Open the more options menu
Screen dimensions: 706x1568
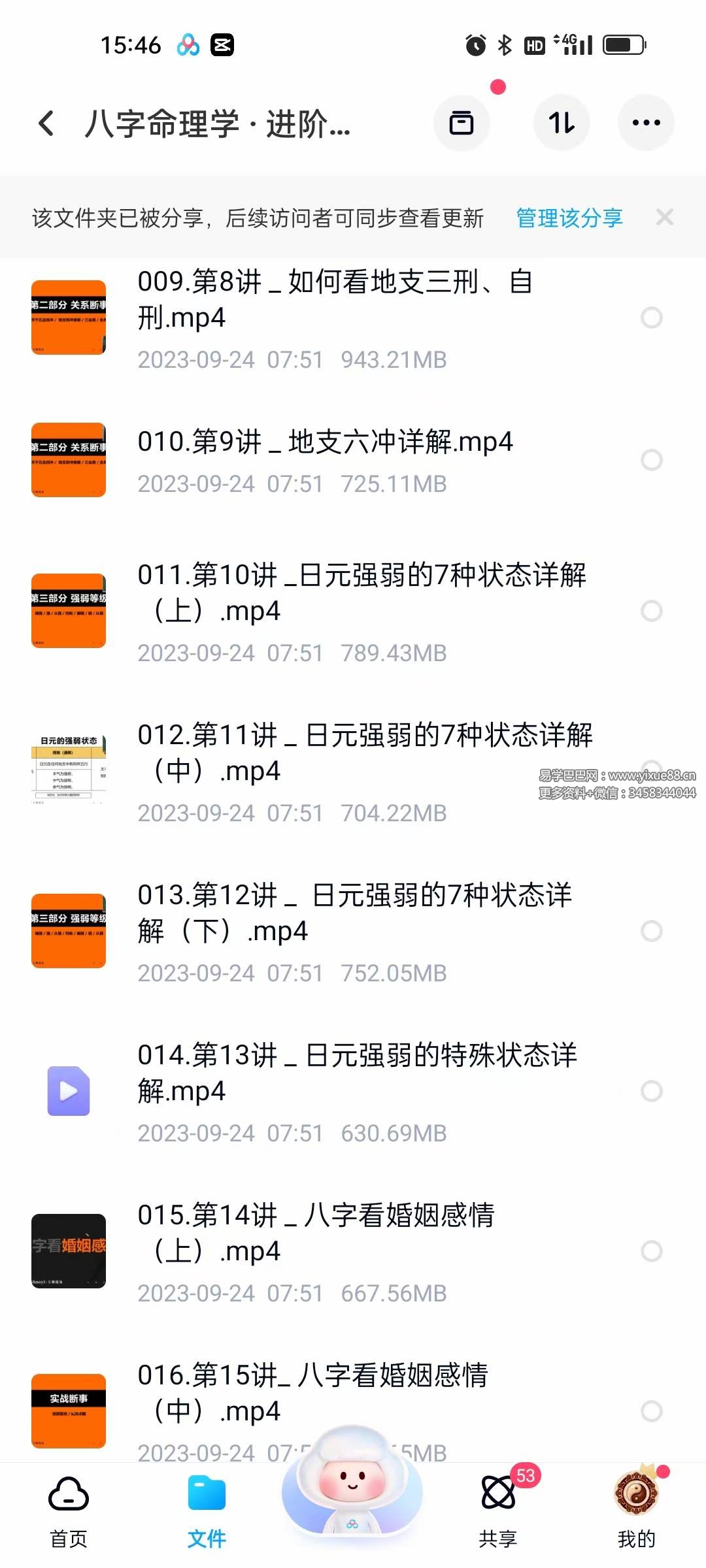(646, 123)
